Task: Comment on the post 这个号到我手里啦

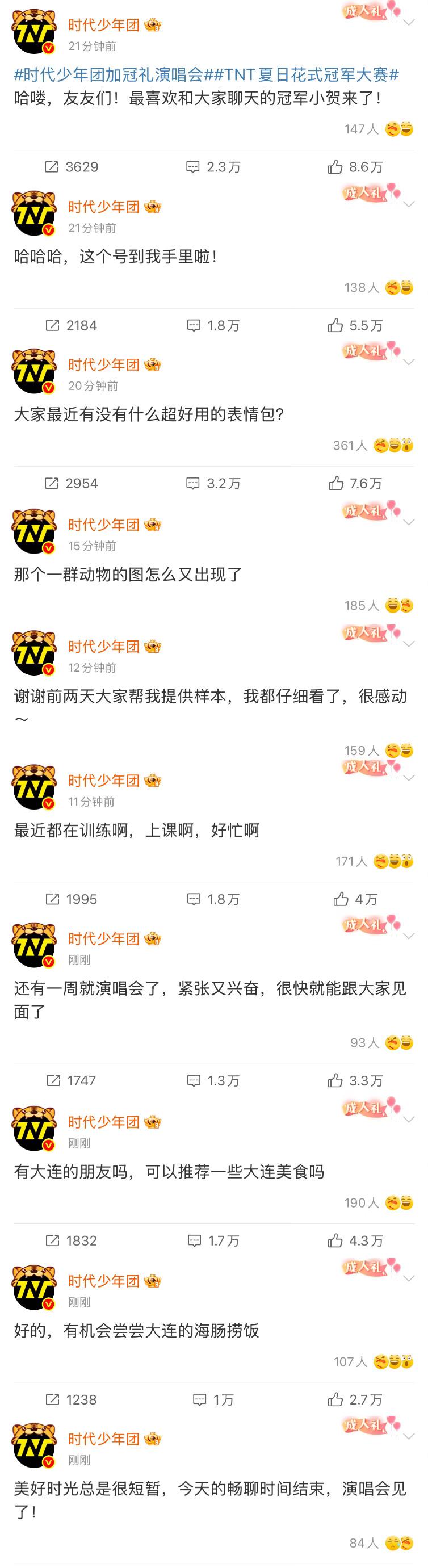Action: [x=213, y=326]
